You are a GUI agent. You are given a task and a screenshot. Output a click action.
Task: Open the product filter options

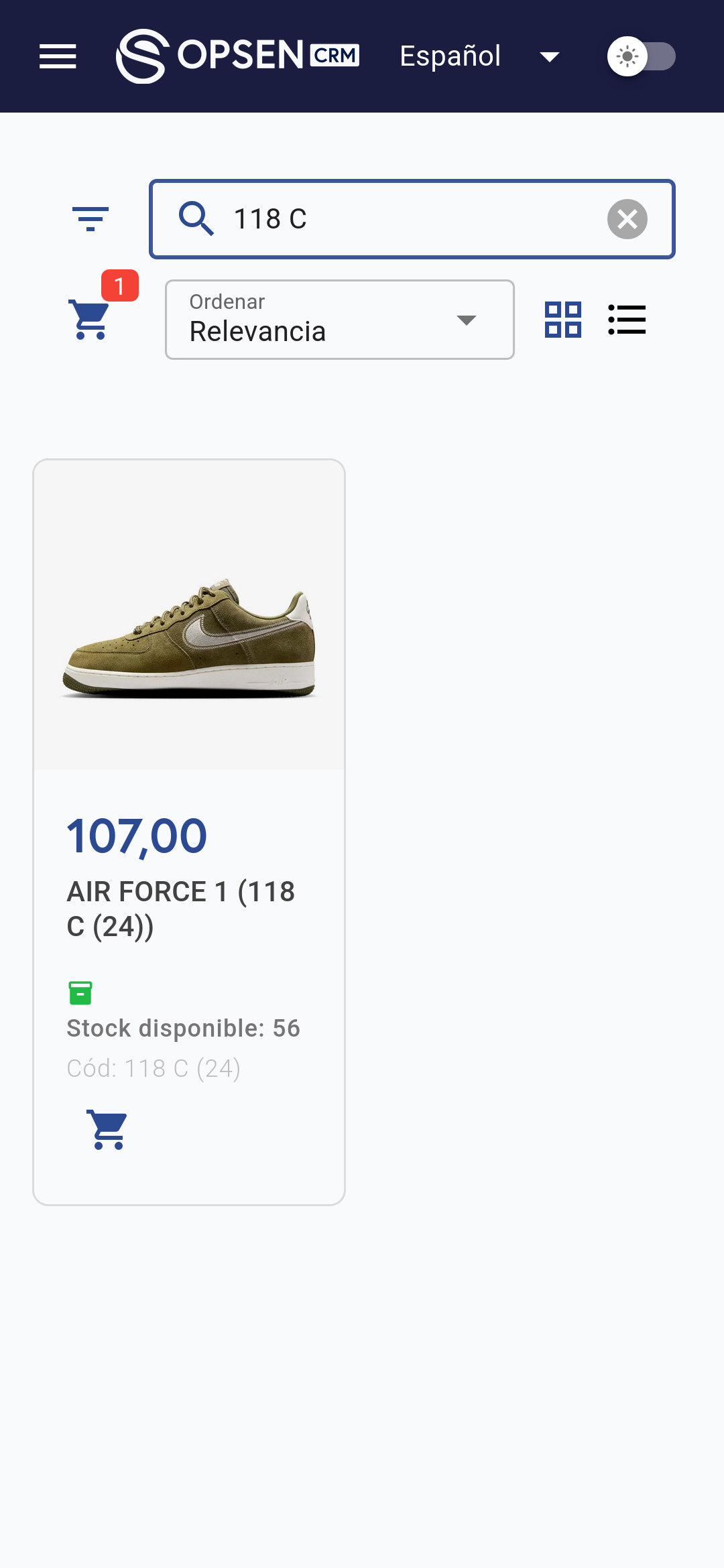[x=90, y=219]
